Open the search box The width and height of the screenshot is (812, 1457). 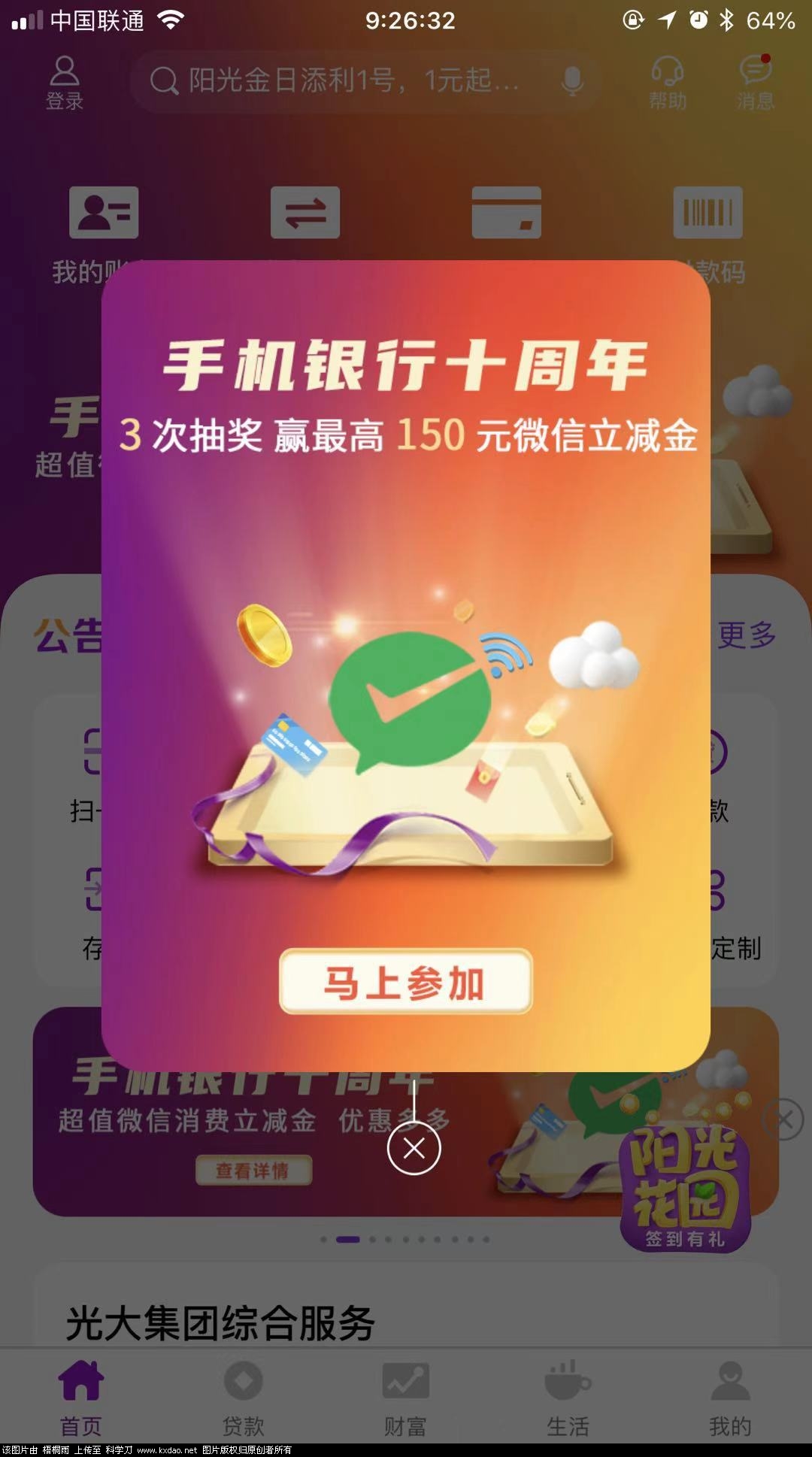coord(346,80)
